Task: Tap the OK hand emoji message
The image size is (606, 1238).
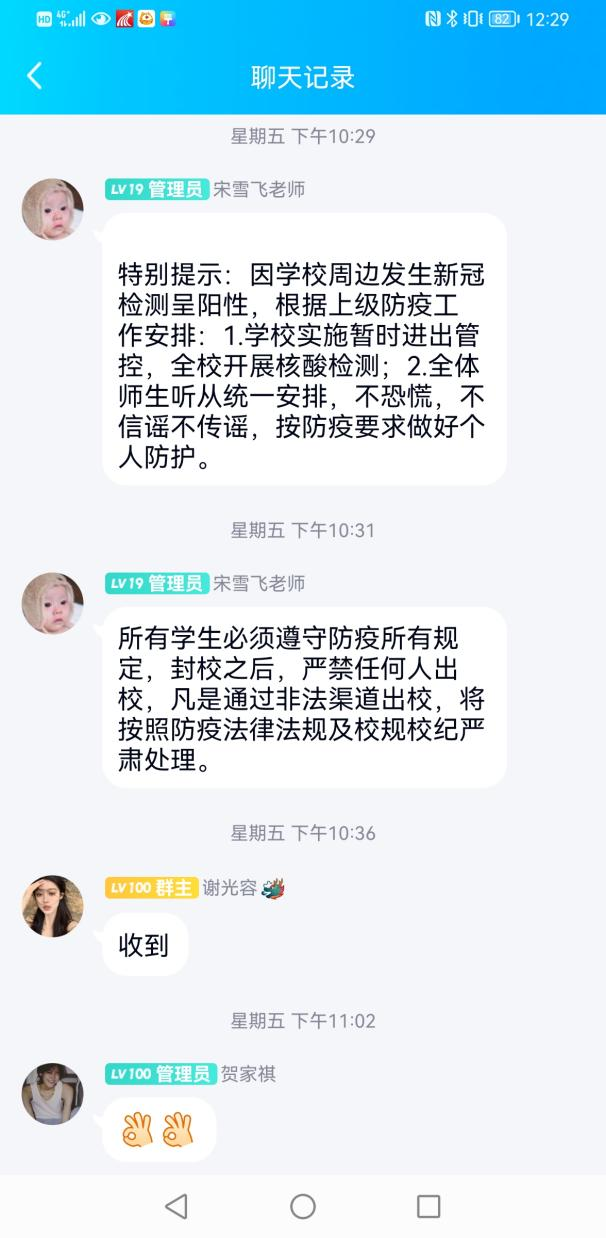Action: pos(159,1130)
